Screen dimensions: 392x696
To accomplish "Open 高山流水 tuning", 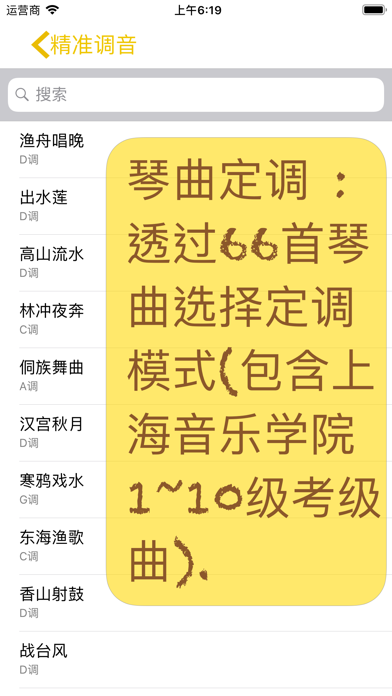I will pyautogui.click(x=196, y=263).
